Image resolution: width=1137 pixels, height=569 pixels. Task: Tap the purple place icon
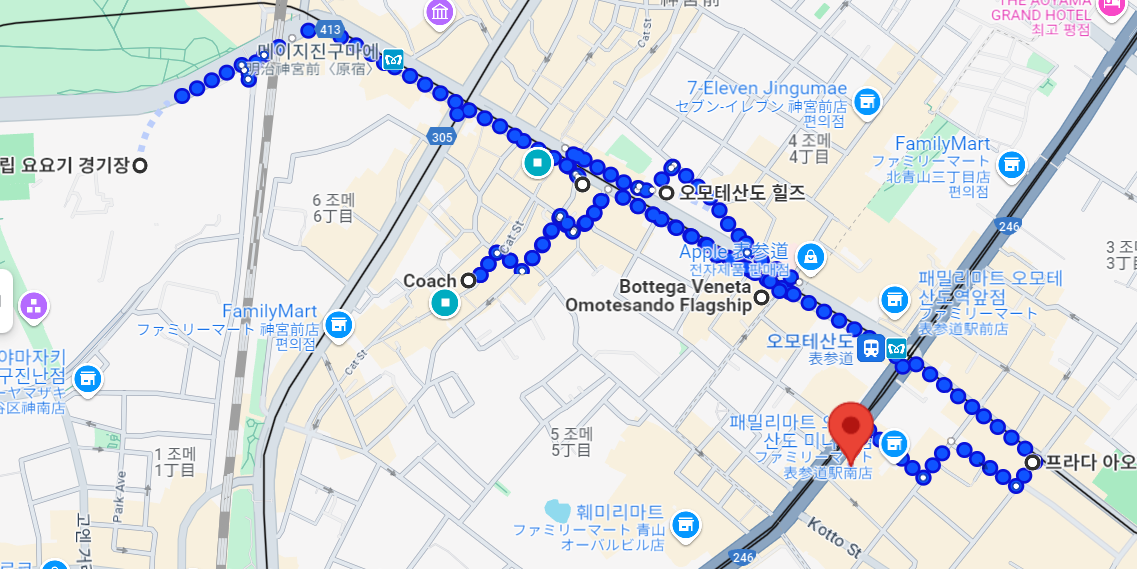coord(33,305)
